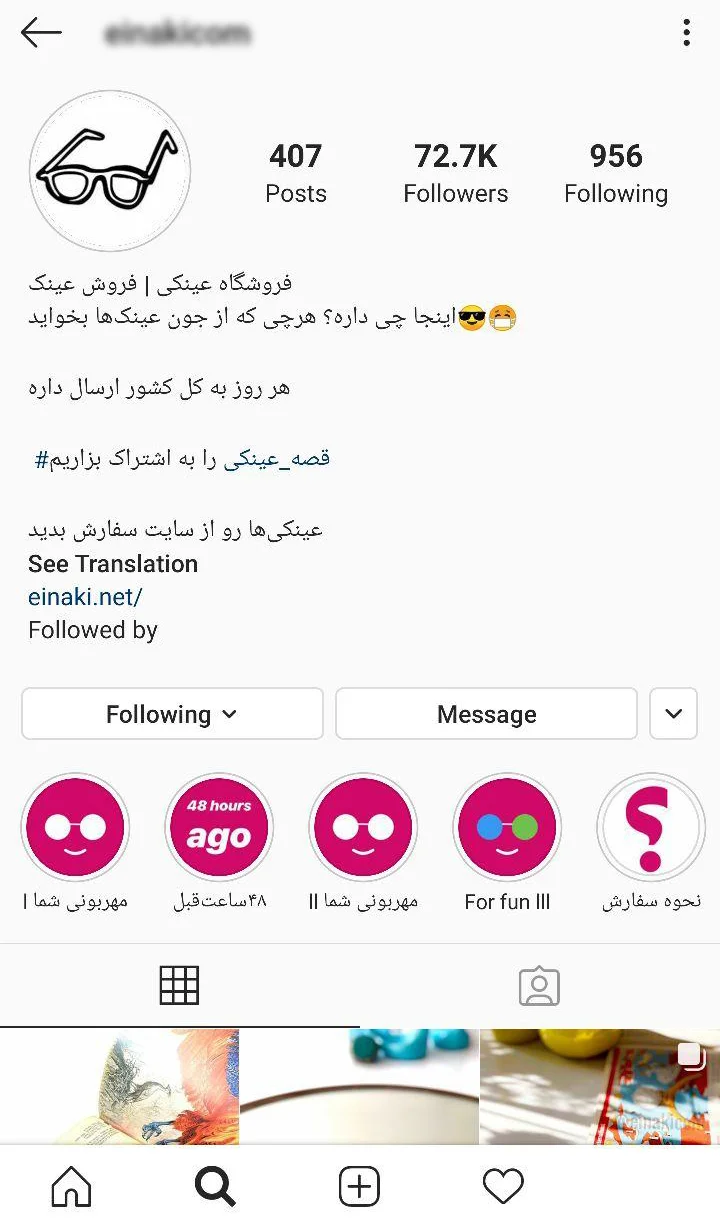Create a new post
Viewport: 720px width, 1229px height.
359,1187
